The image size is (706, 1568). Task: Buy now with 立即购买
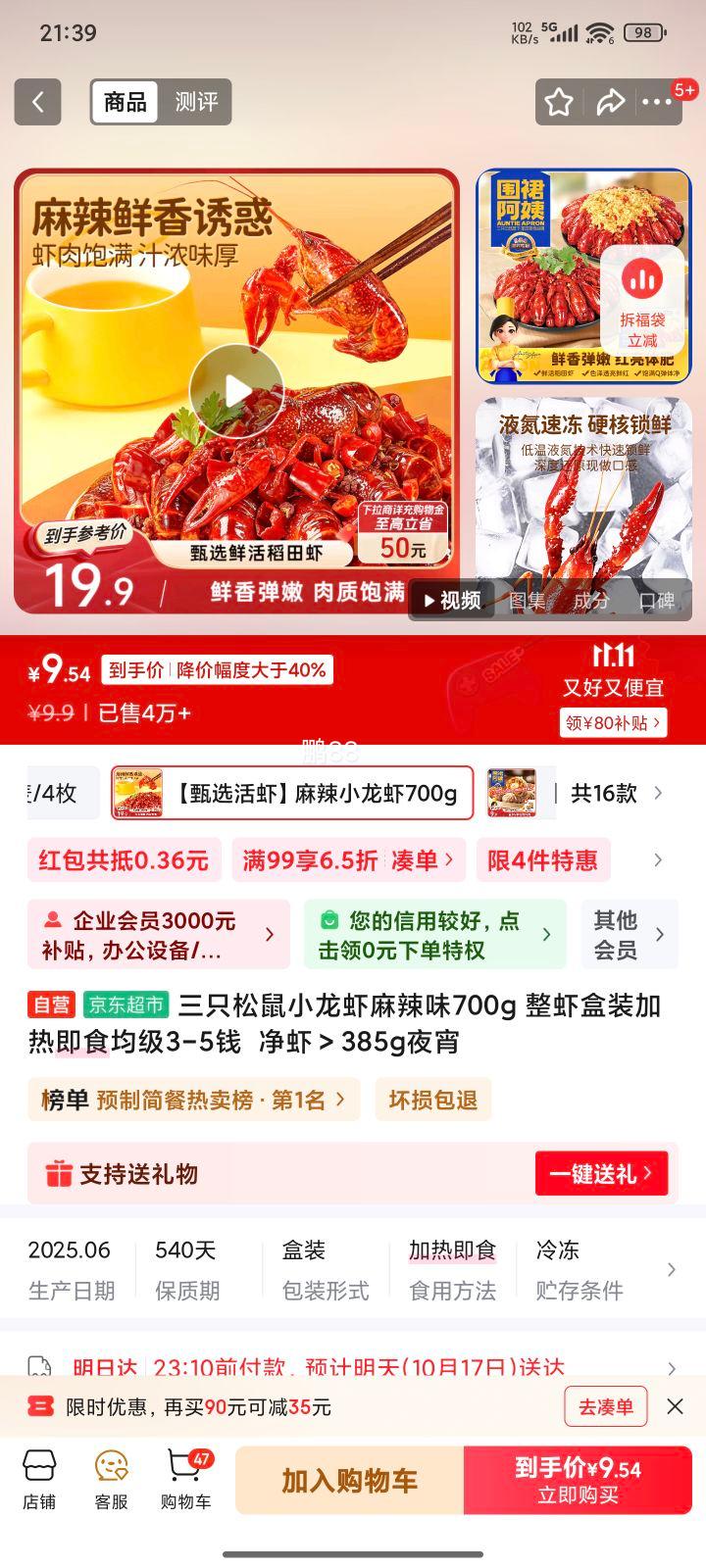[x=578, y=1480]
